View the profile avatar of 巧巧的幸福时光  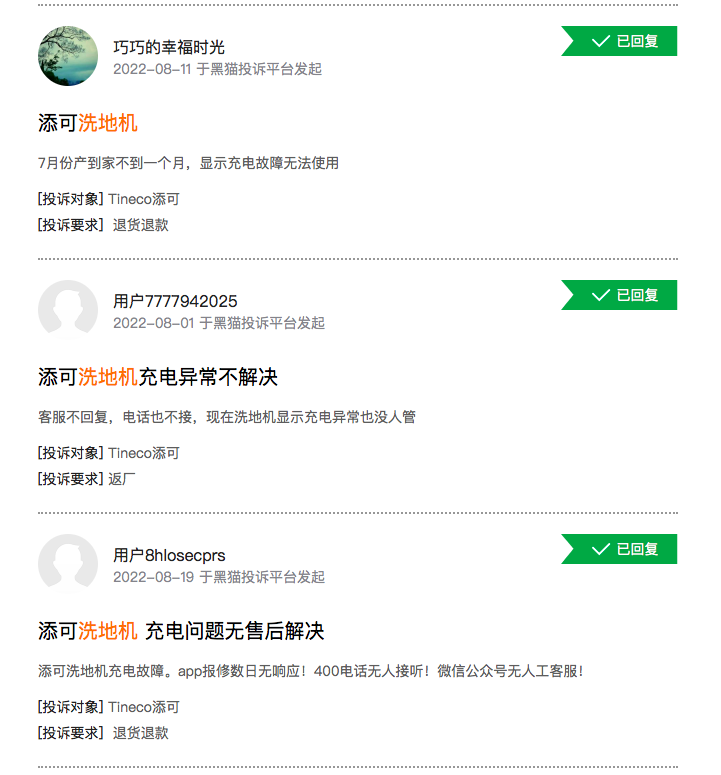tap(68, 56)
